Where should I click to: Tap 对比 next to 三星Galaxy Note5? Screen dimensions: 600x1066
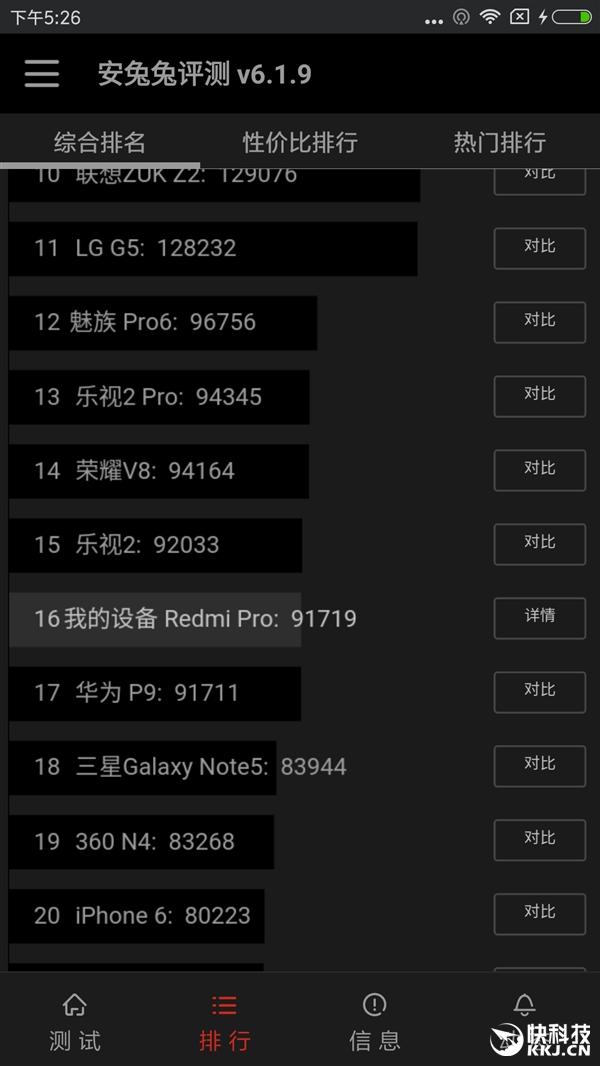(539, 766)
